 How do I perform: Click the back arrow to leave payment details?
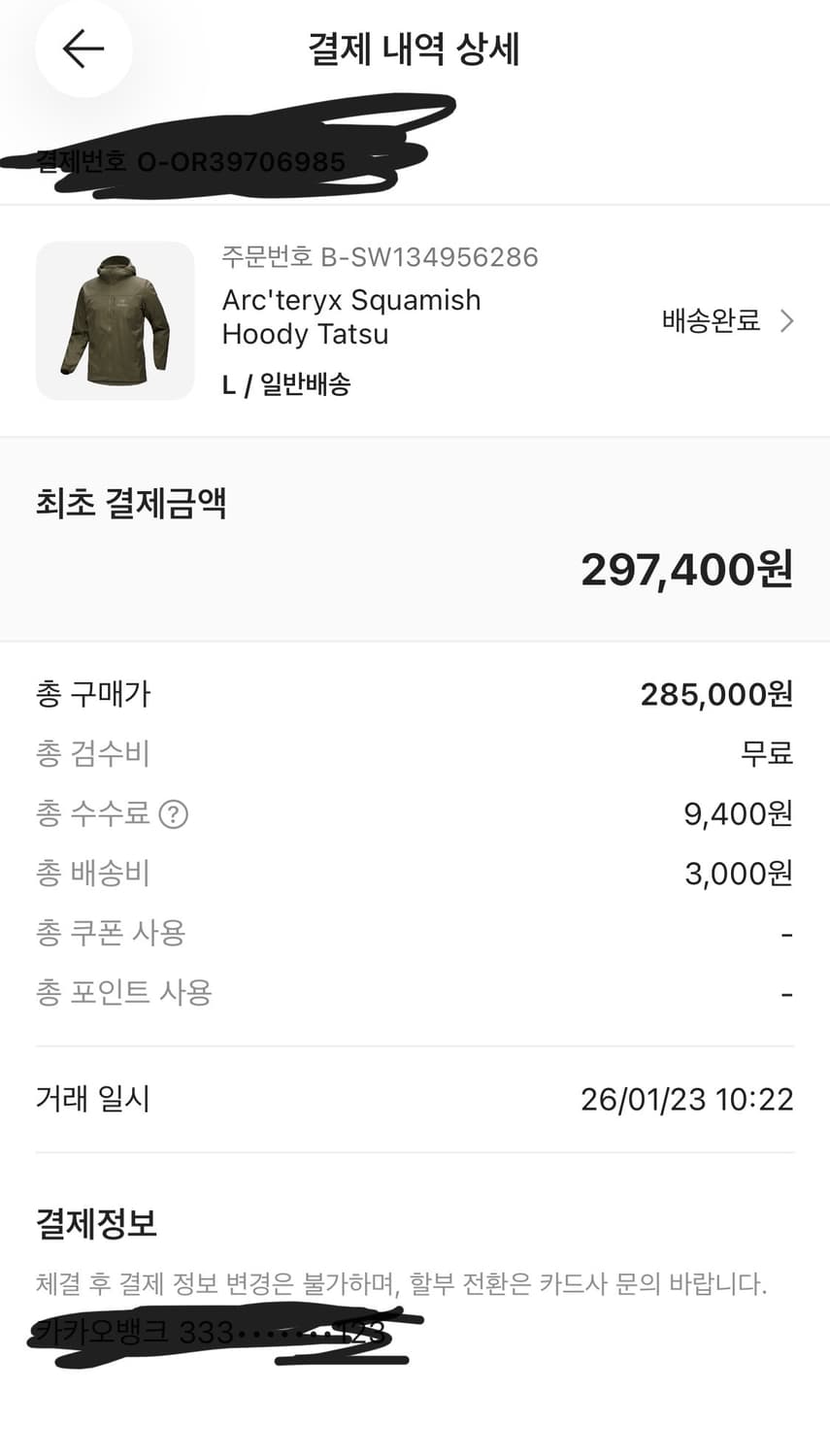click(83, 49)
